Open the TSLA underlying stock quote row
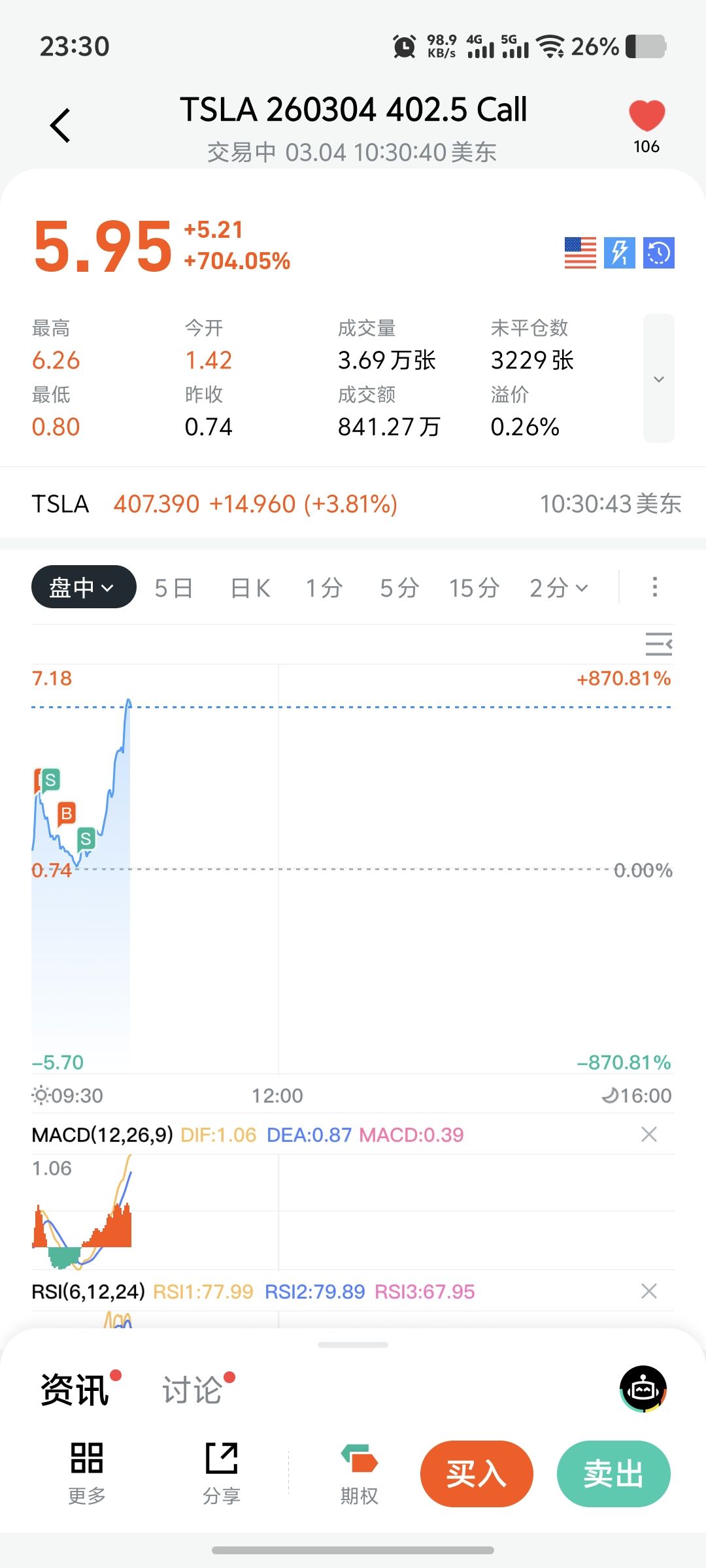706x1568 pixels. (353, 504)
